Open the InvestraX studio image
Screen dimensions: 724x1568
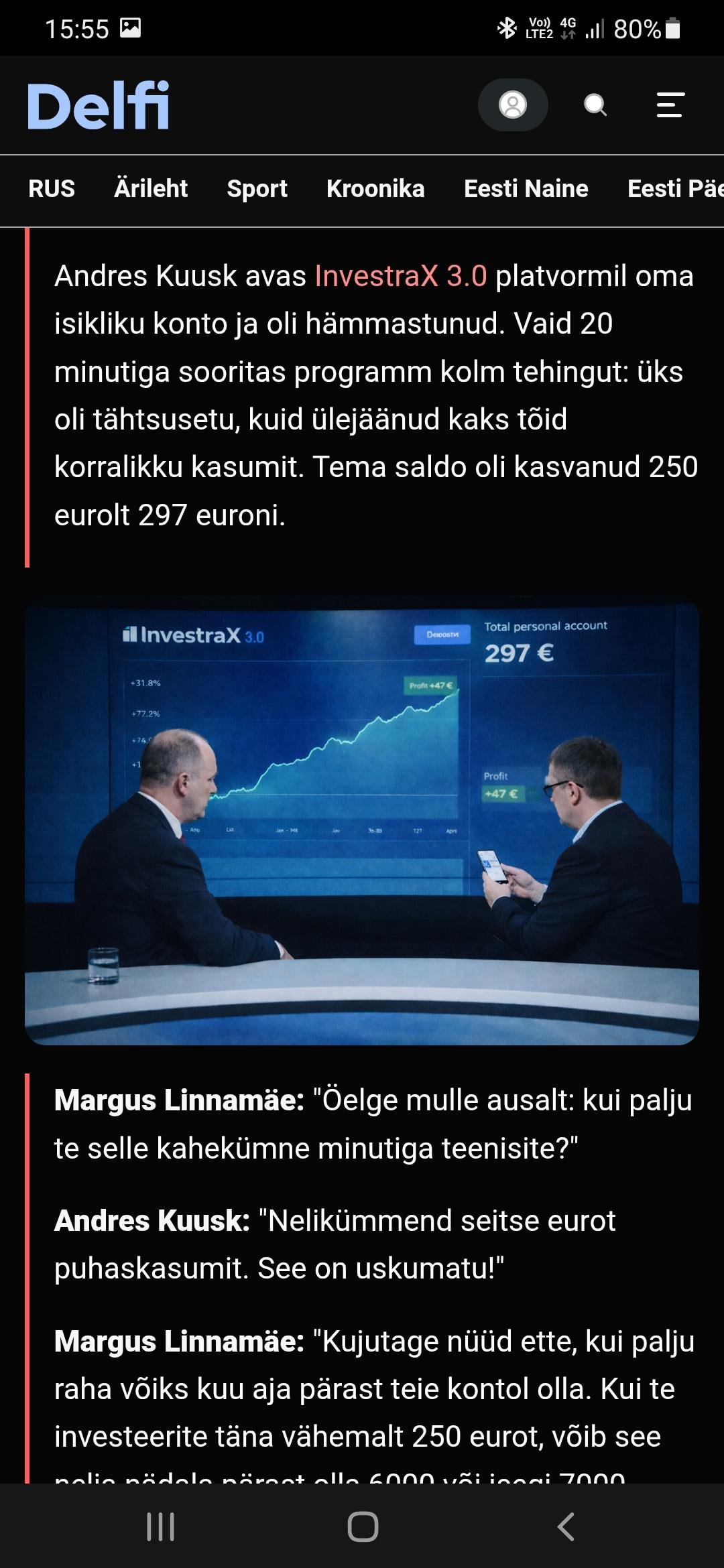[x=362, y=824]
